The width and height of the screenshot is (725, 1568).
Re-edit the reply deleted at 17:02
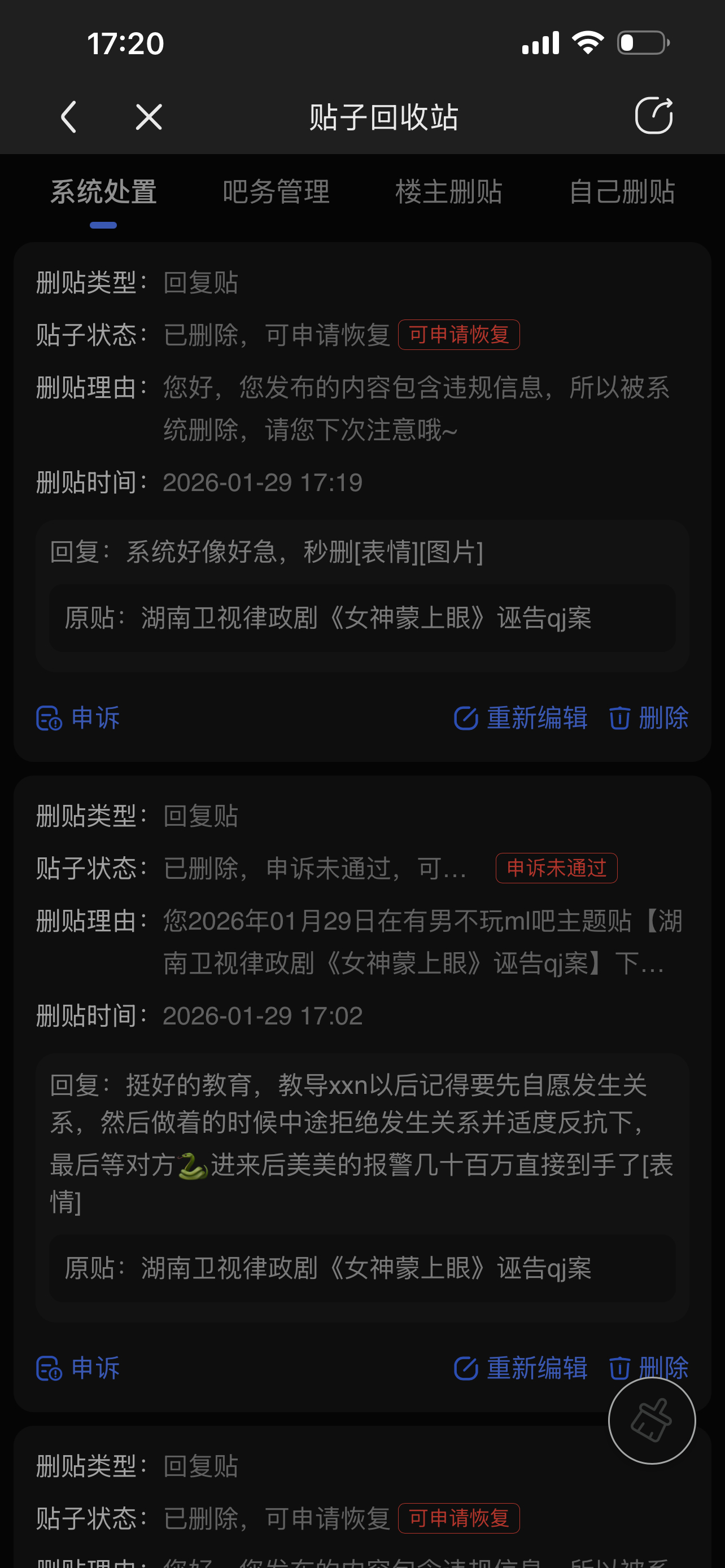point(521,1368)
